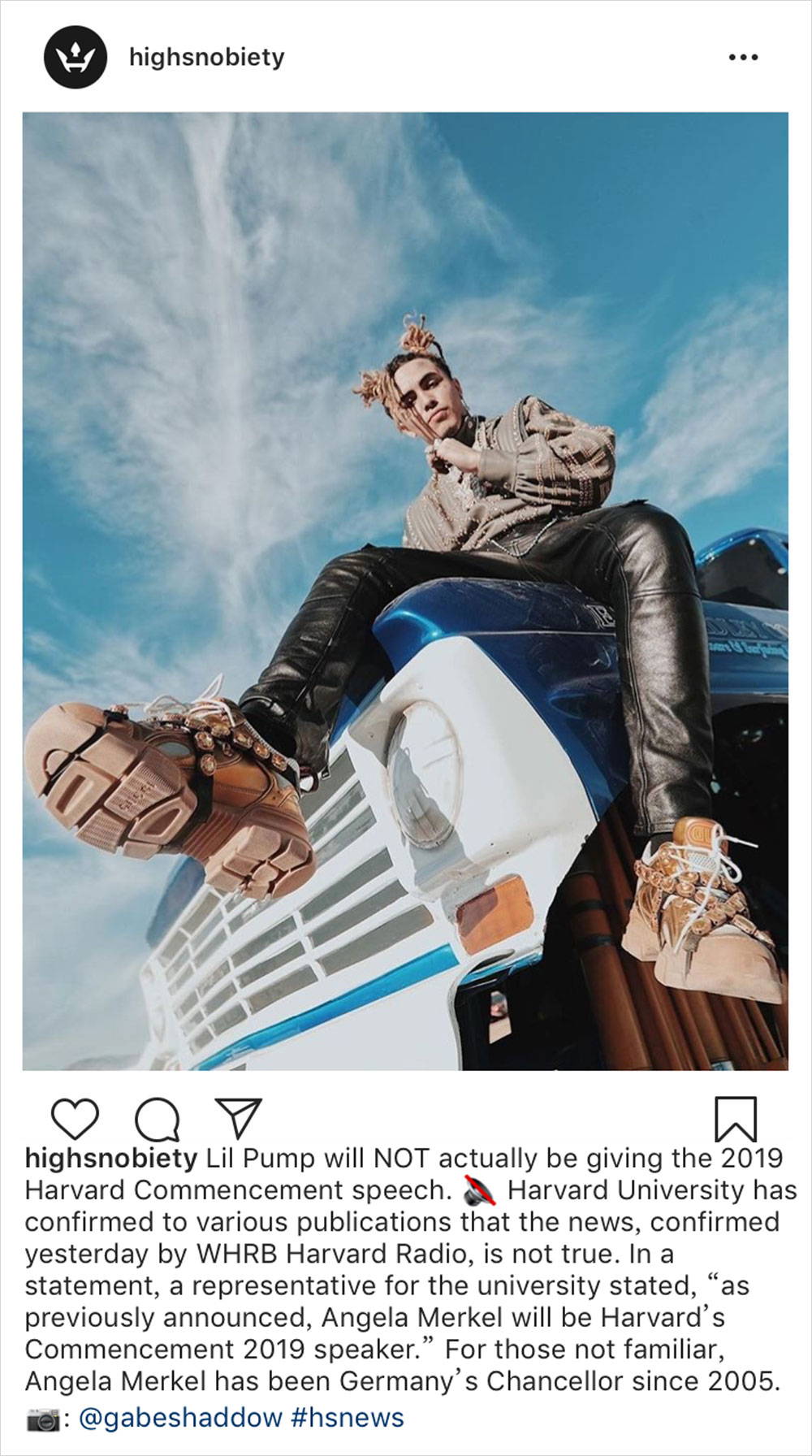Open highsnobiety profile avatar

75,57
